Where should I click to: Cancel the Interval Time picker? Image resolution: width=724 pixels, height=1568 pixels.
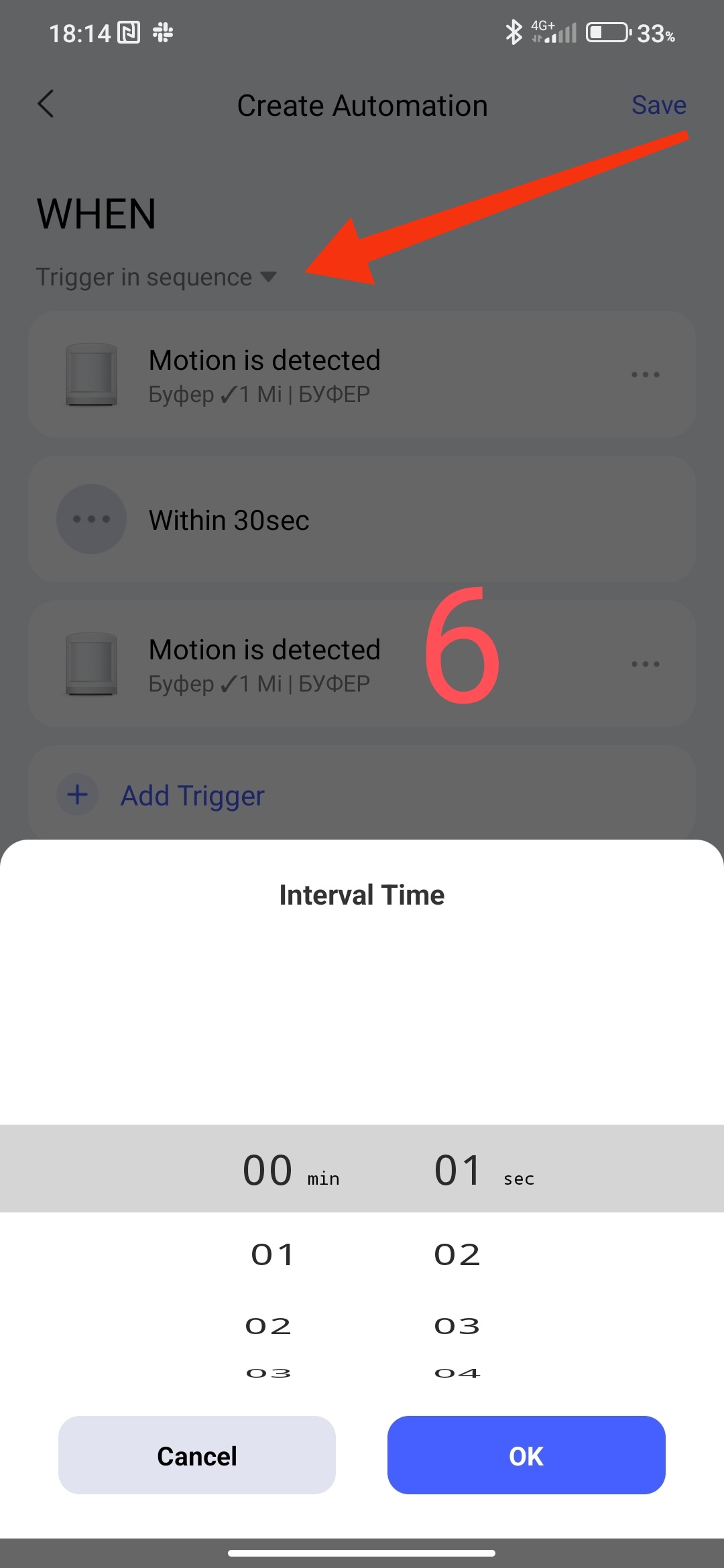coord(196,1455)
